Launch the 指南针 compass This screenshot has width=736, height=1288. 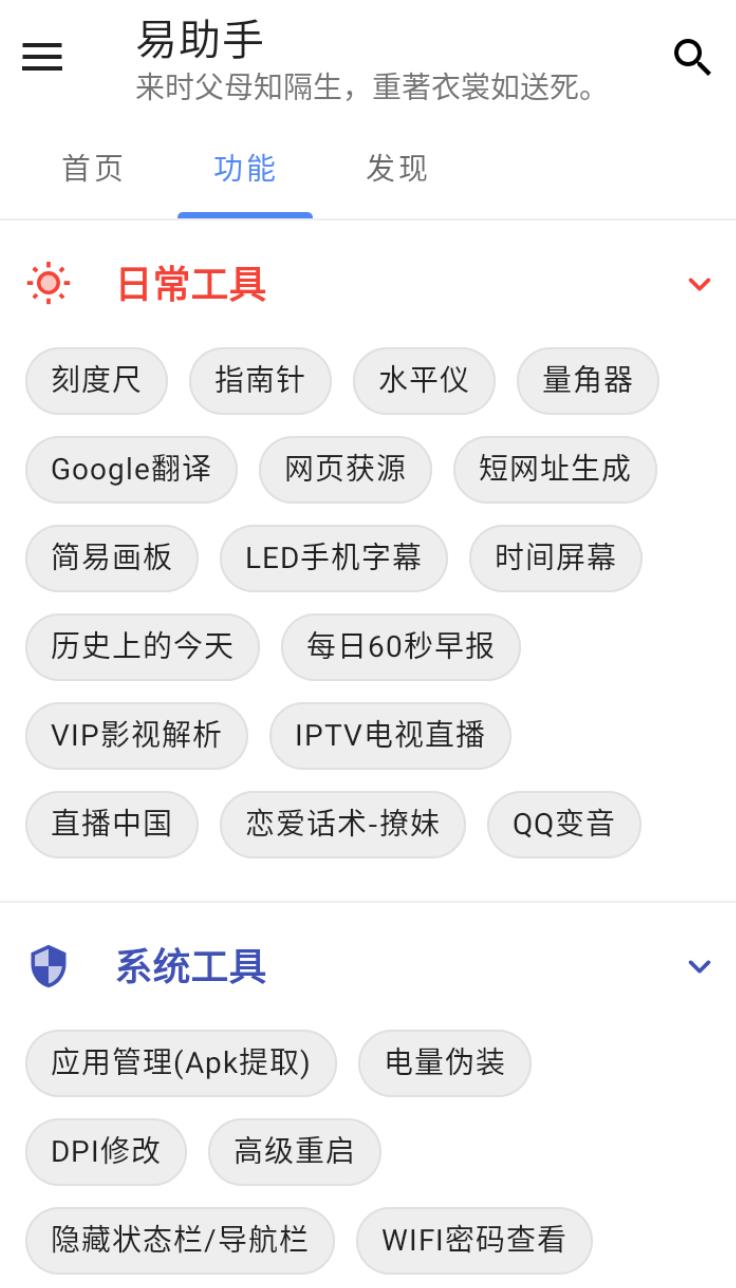click(x=259, y=380)
